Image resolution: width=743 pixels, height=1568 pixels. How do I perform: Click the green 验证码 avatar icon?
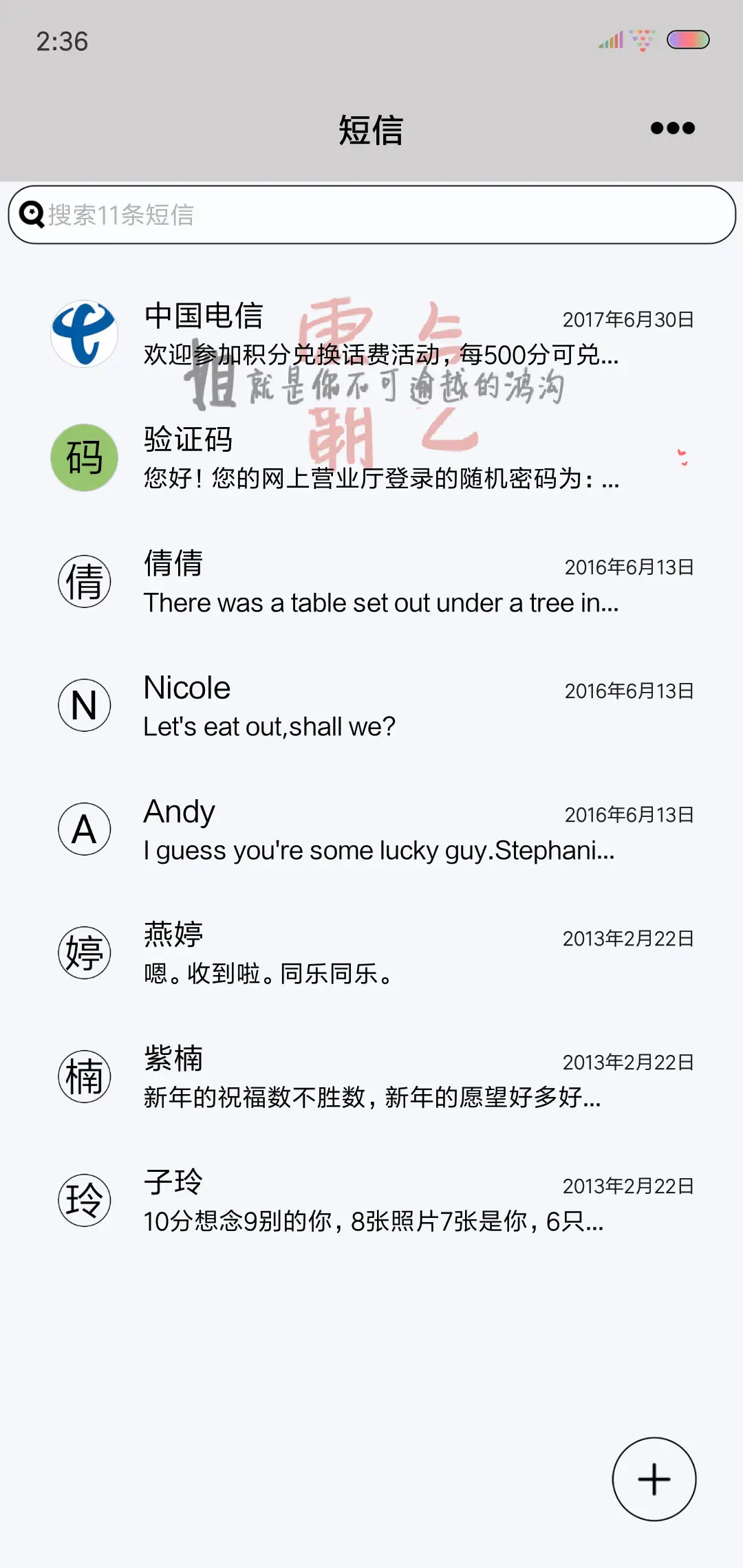pos(84,457)
